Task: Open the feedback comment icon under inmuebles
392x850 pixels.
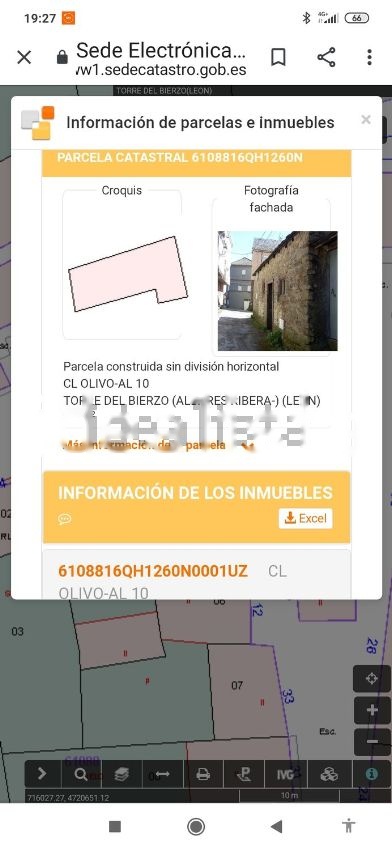Action: 65,519
